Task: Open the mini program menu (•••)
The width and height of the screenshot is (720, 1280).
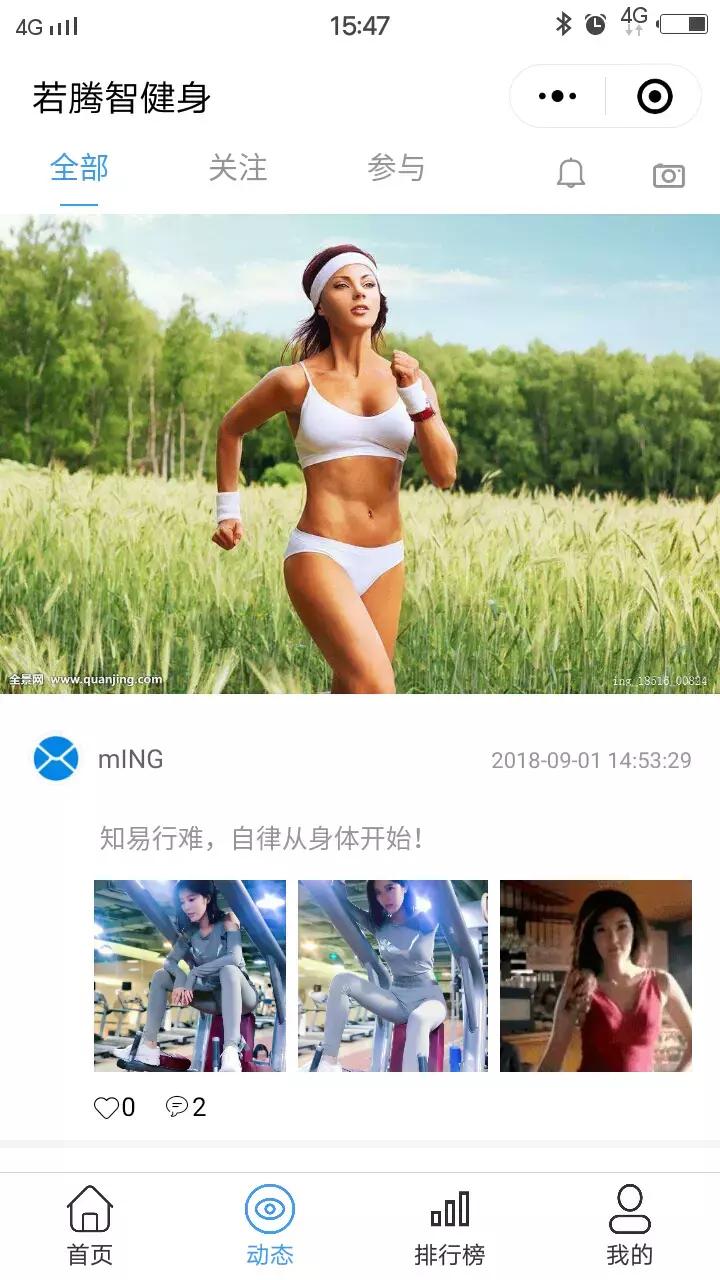Action: (x=556, y=95)
